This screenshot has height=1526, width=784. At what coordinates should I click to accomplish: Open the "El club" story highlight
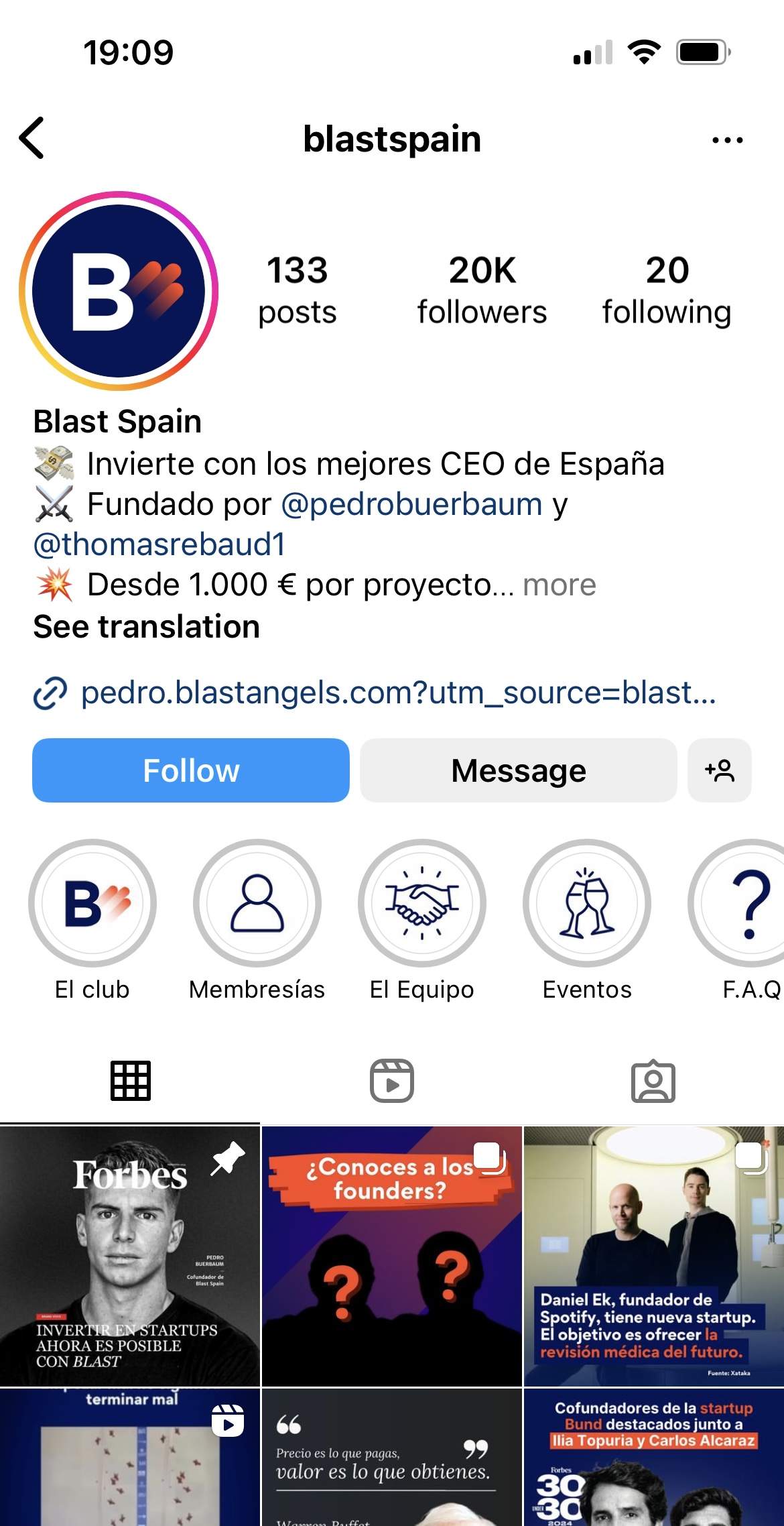coord(92,903)
